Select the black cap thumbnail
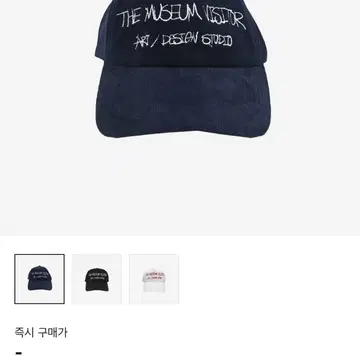 pos(97,279)
